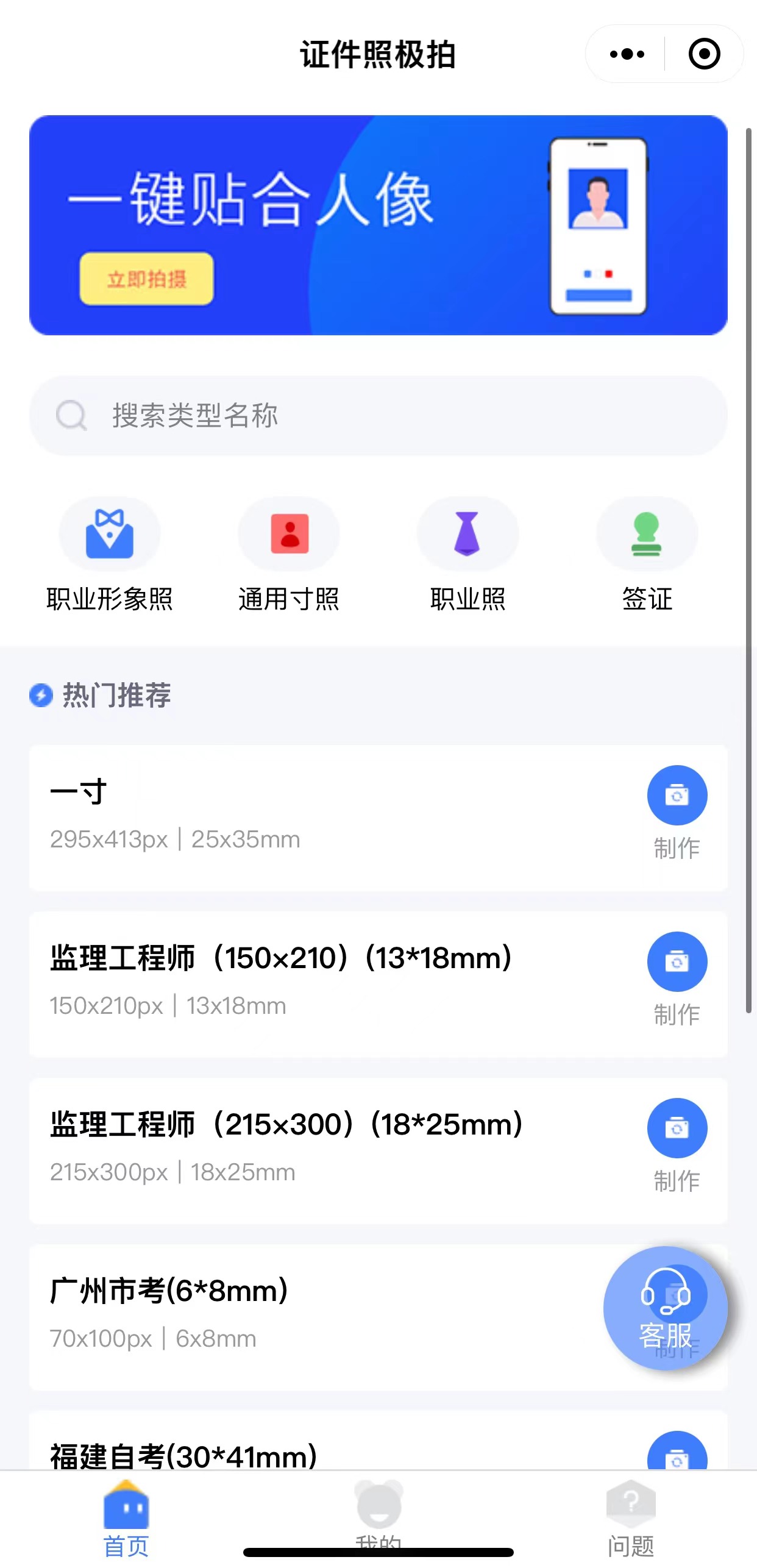
Task: Tap 制作 for 监理工程师 150×210
Action: pos(677,978)
